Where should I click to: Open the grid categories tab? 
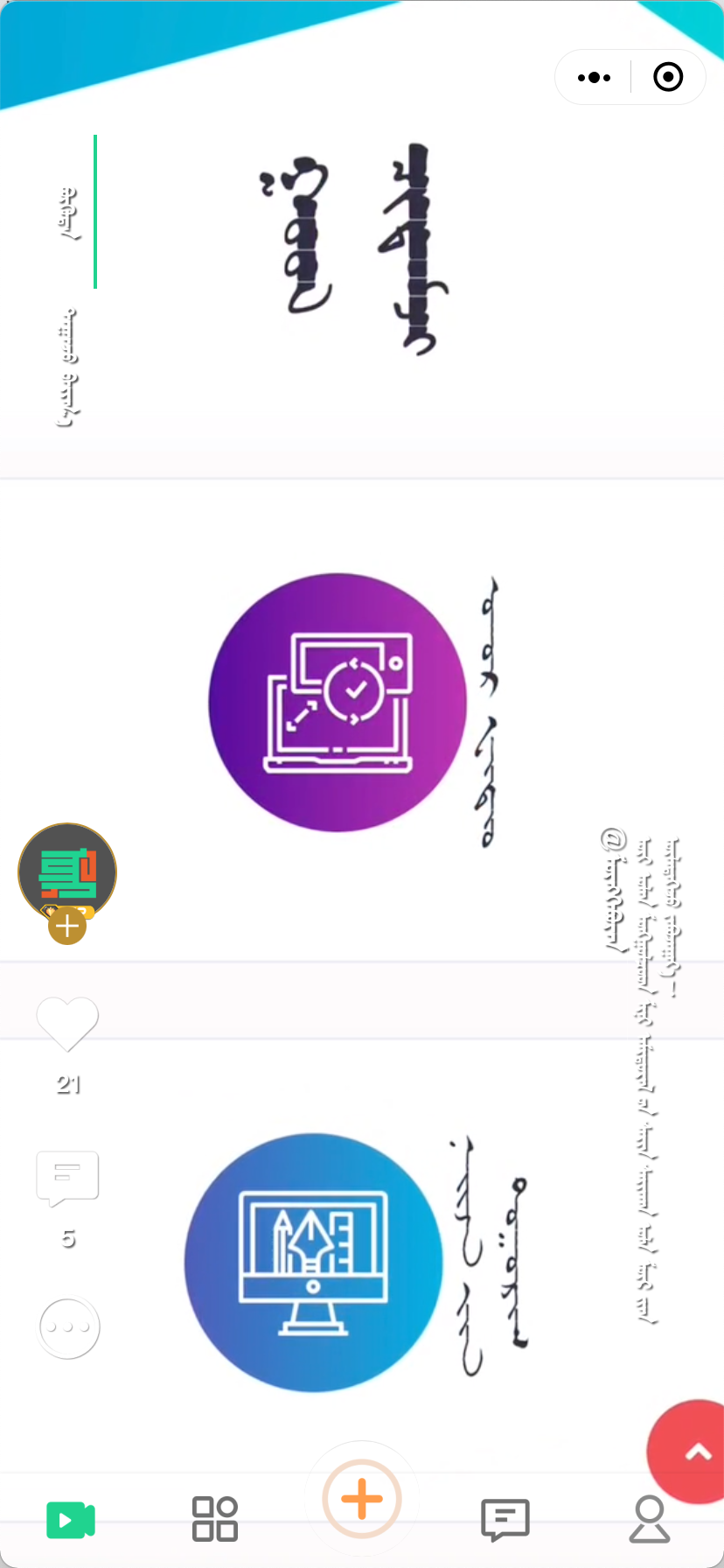[215, 1518]
